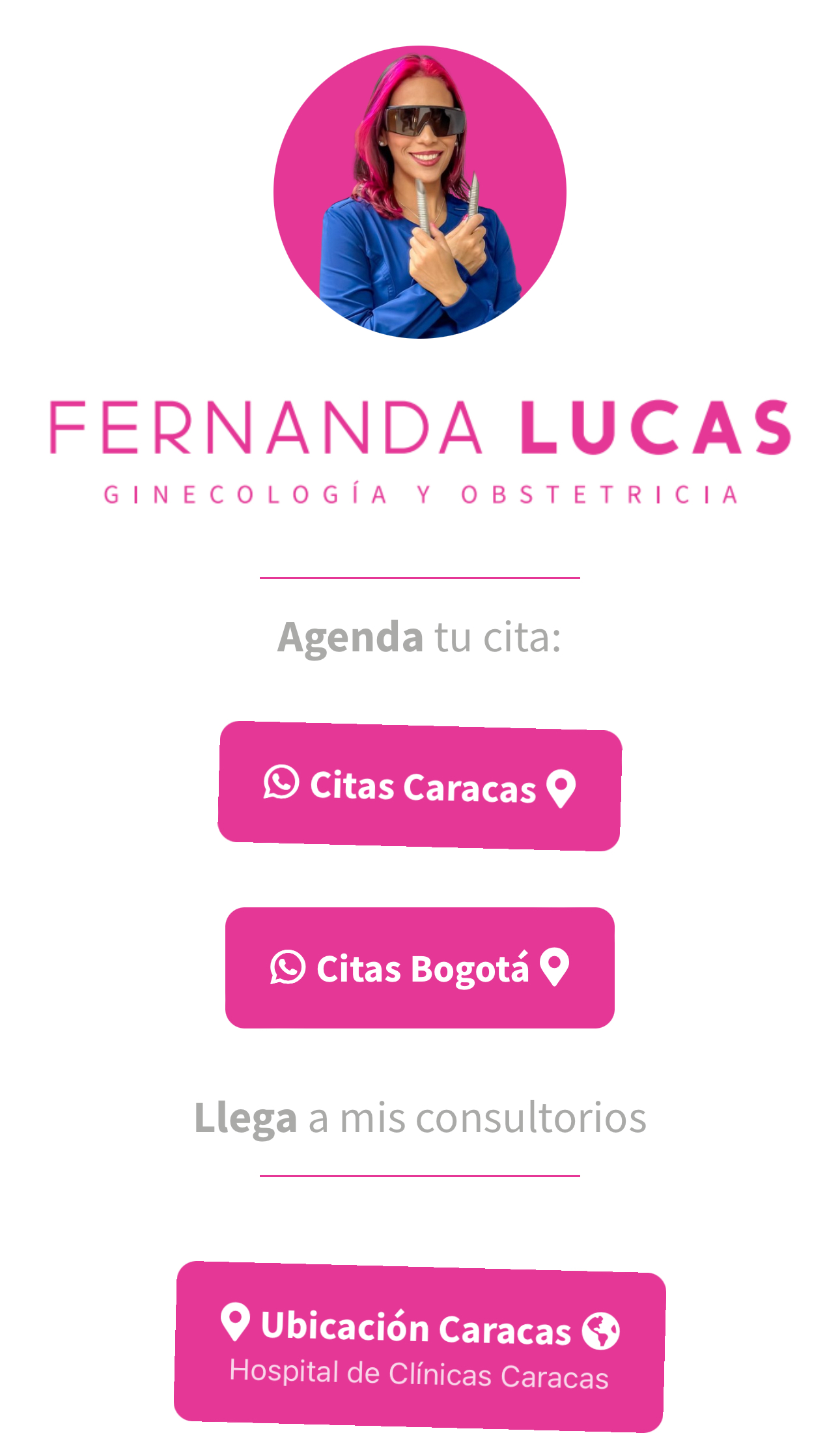
Task: Open Ubicación Caracas, Hospital de Clínicas Caracas
Action: pos(419,1346)
